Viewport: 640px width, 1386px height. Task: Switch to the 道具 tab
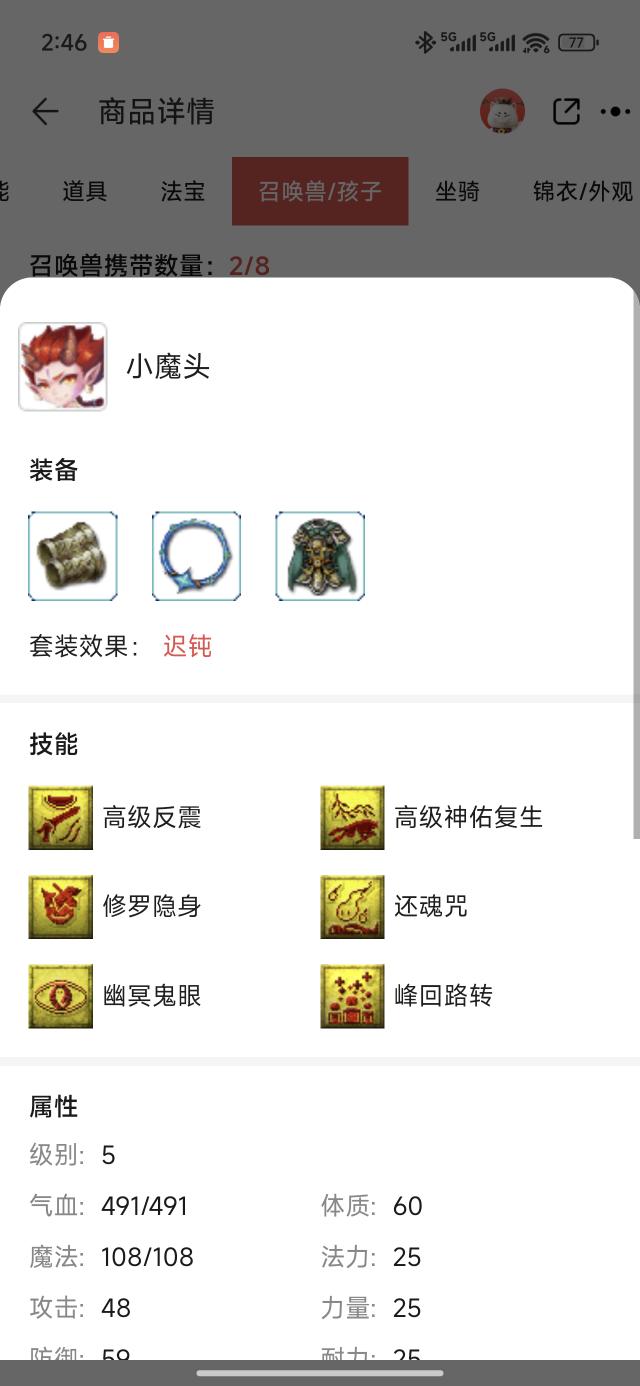(84, 191)
